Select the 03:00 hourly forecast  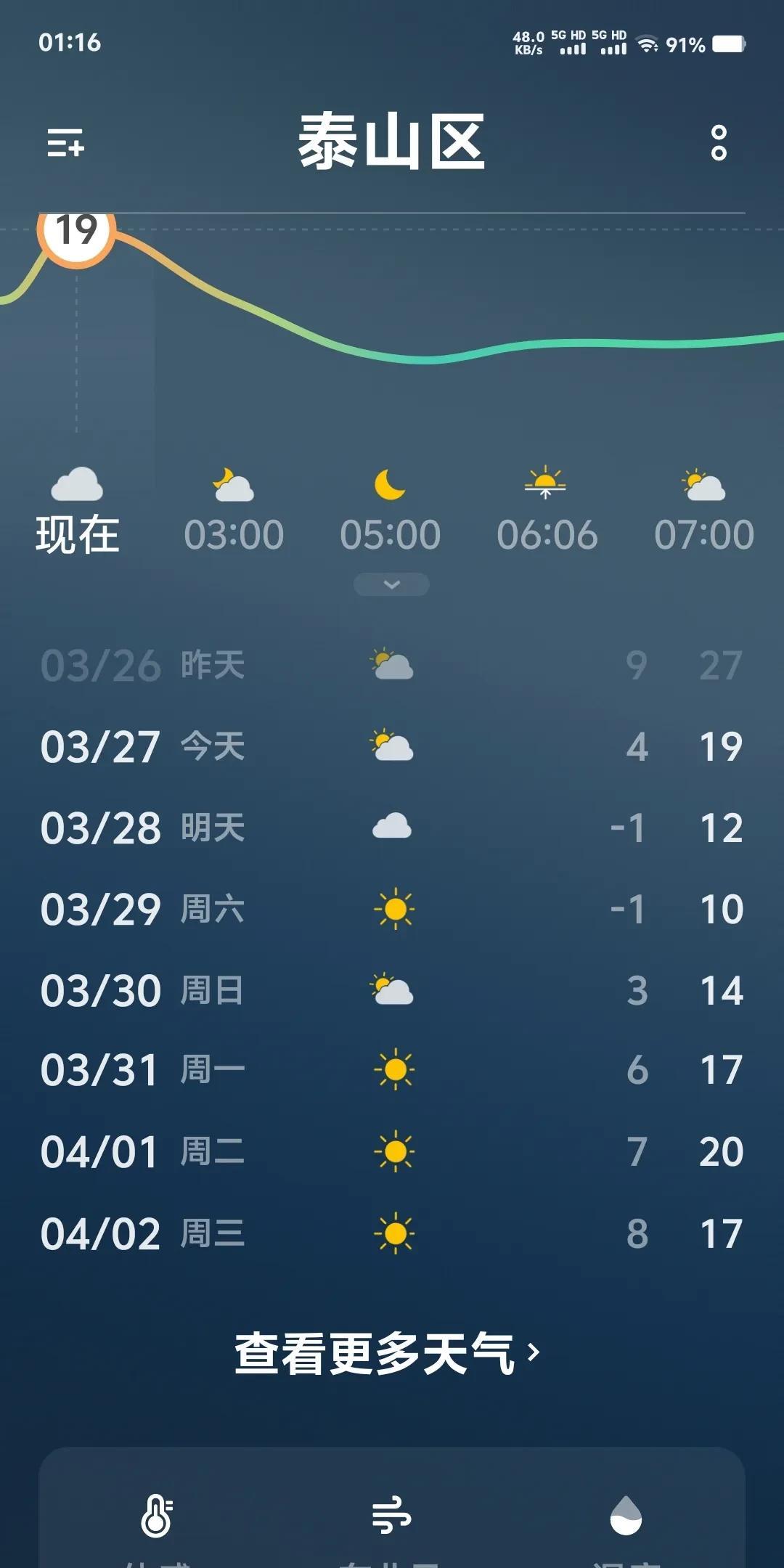[234, 511]
